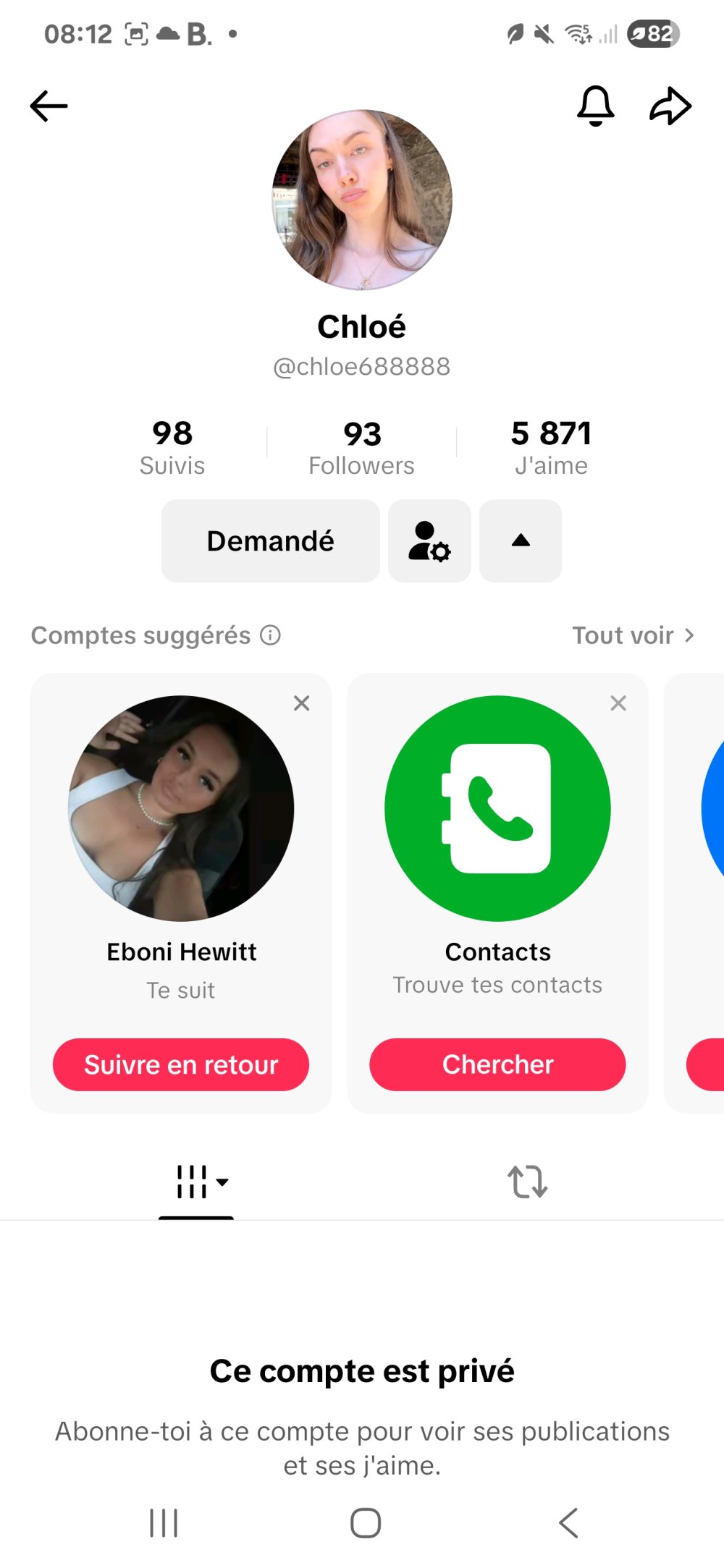Collapse suggested accounts with the triangle button
Viewport: 724px width, 1568px height.
pos(521,541)
